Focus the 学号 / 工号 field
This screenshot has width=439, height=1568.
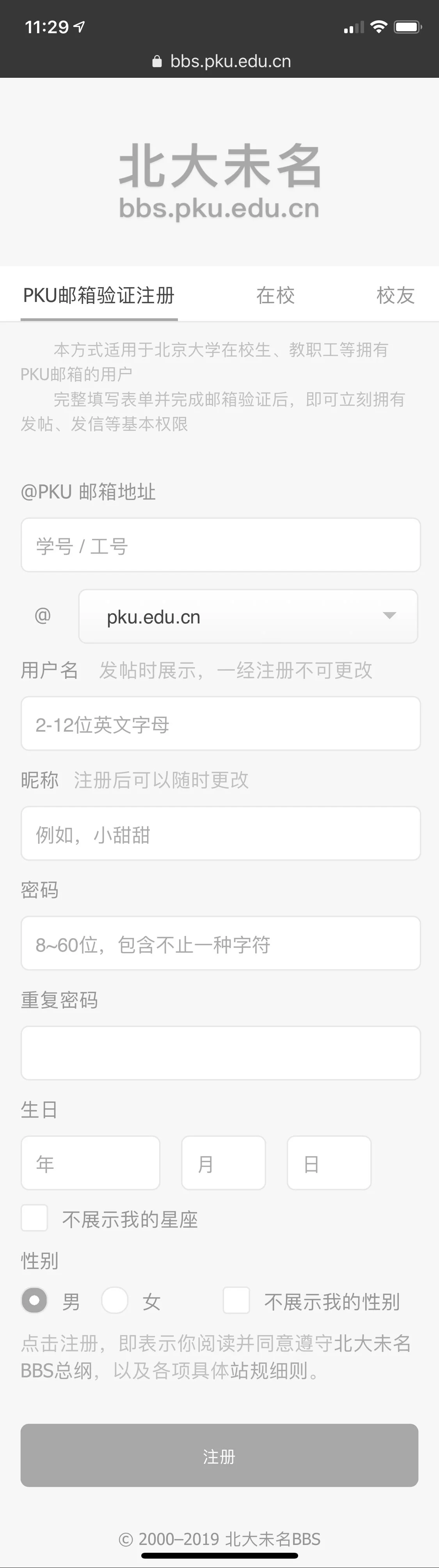[220, 545]
